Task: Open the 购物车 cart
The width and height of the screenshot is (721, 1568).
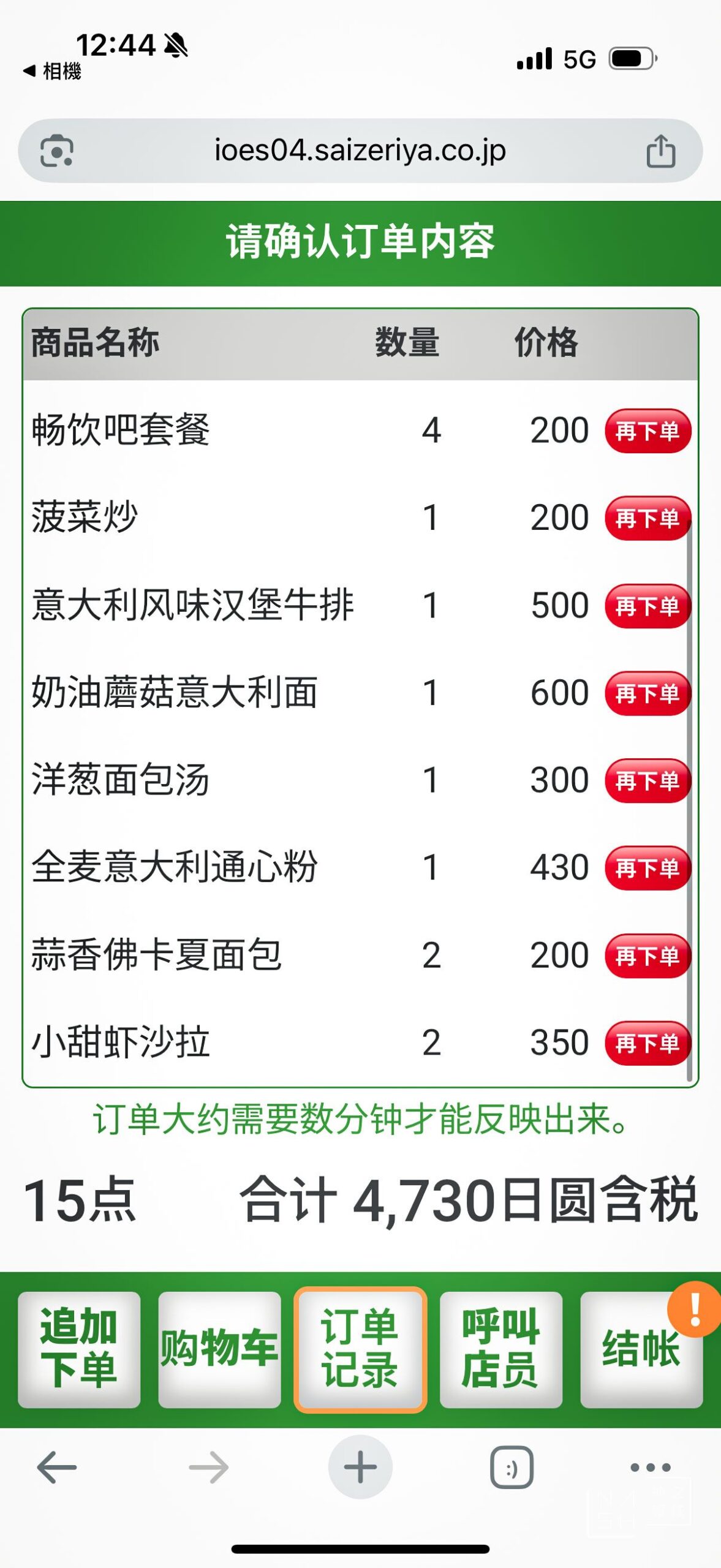Action: coord(219,1349)
